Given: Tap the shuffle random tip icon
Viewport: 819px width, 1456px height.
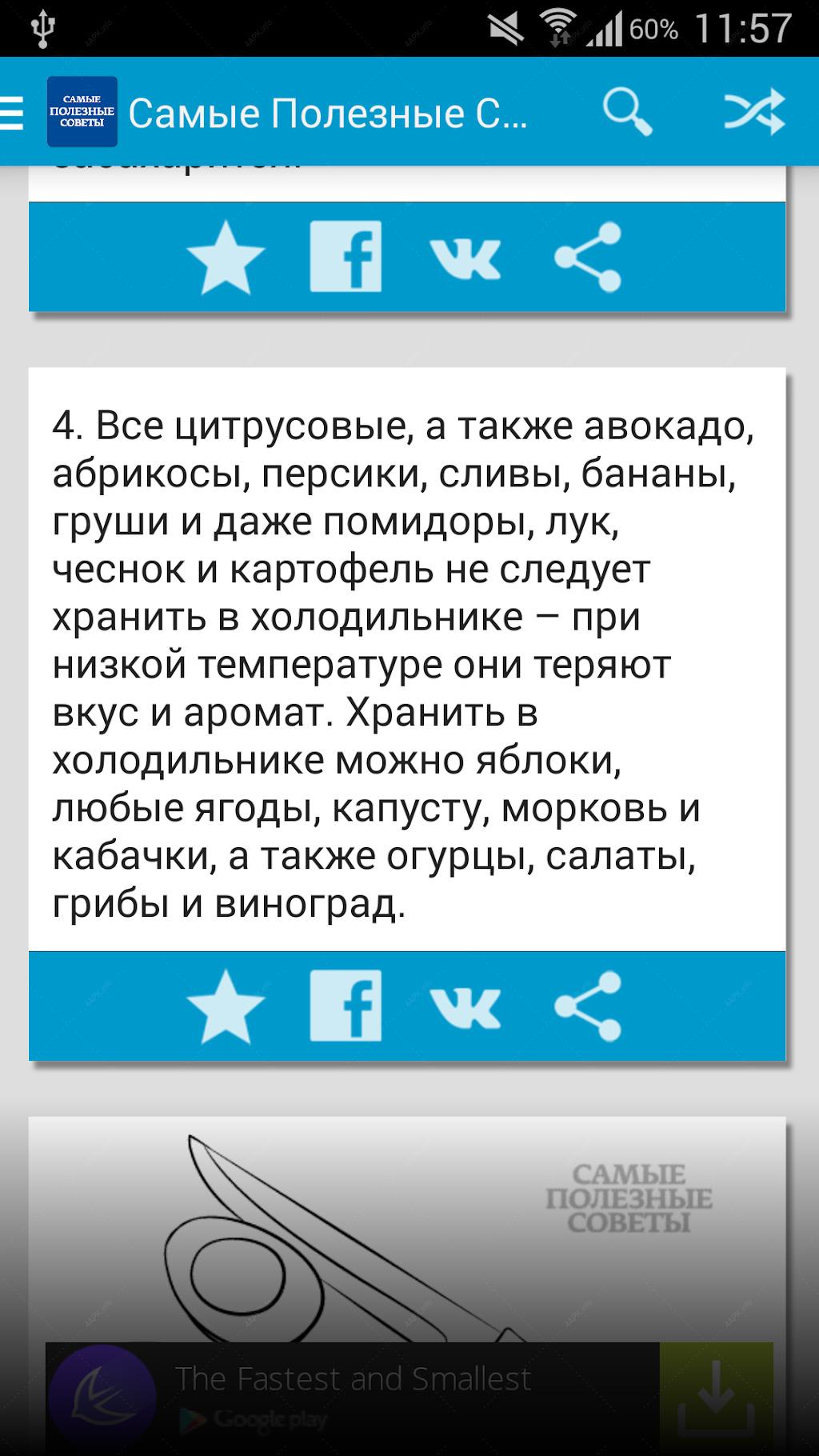Looking at the screenshot, I should point(754,112).
